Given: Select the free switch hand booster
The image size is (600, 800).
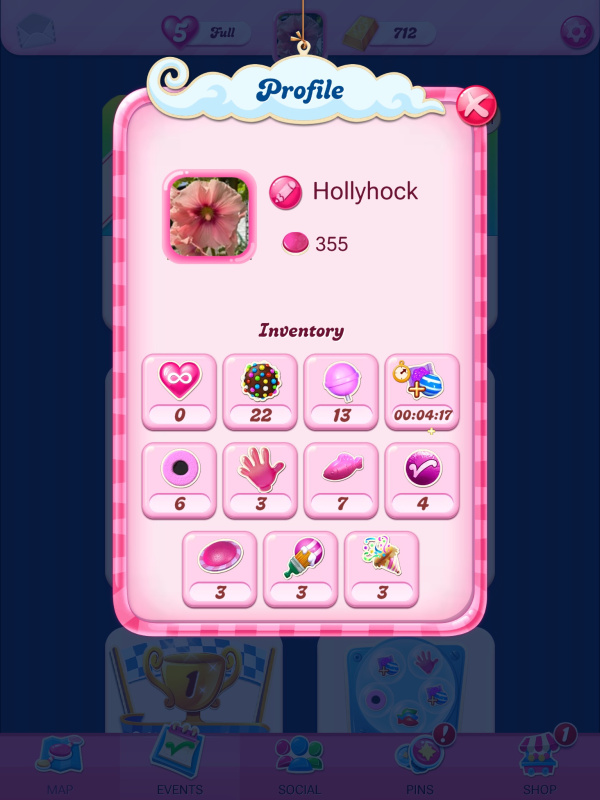Looking at the screenshot, I should (x=261, y=480).
